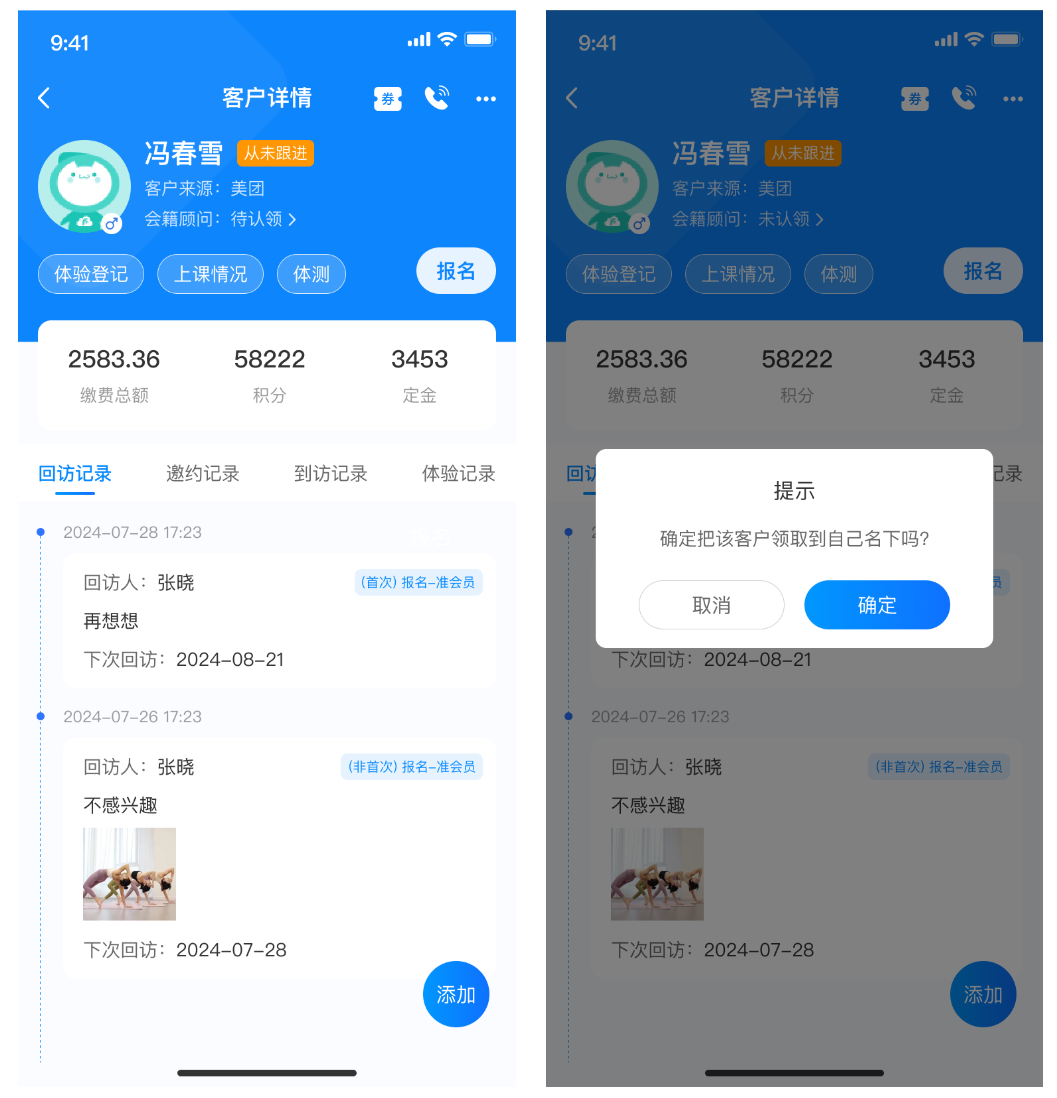View the yoga photo in the undimmed 不感兴趣 record
Screen dimensions: 1057x1098
[x=129, y=874]
